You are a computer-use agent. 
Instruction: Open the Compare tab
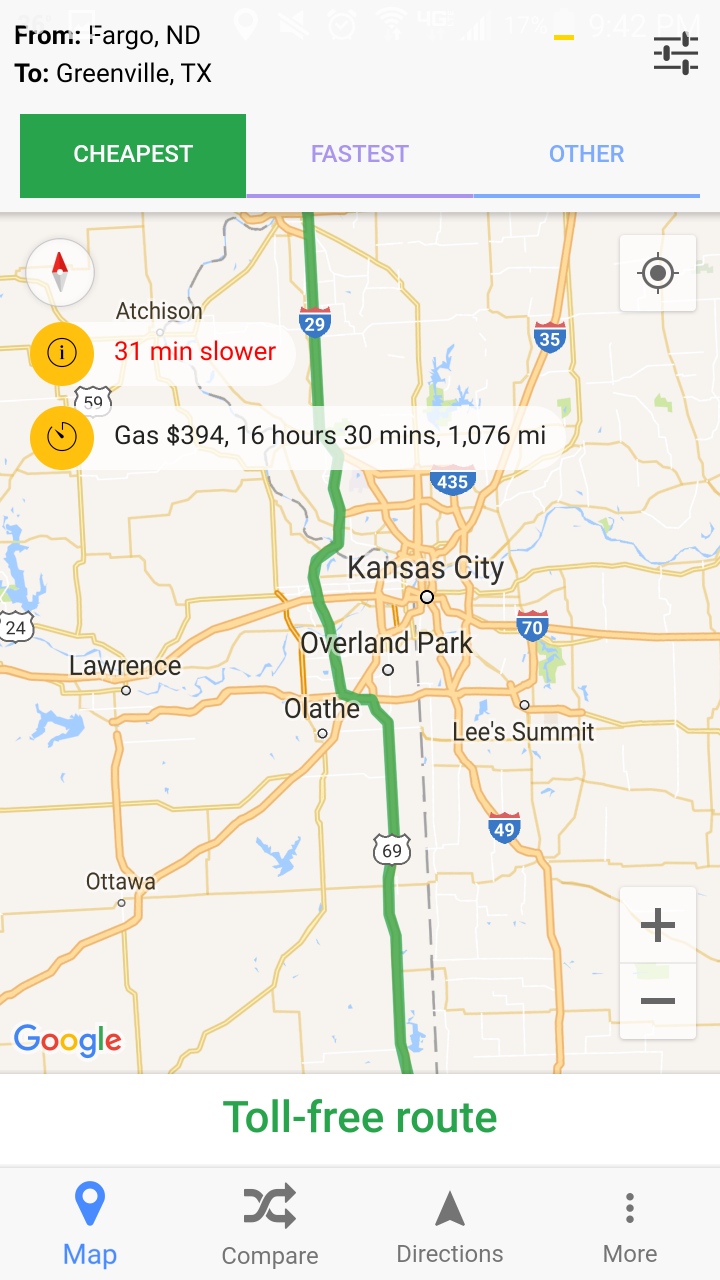[x=270, y=1224]
